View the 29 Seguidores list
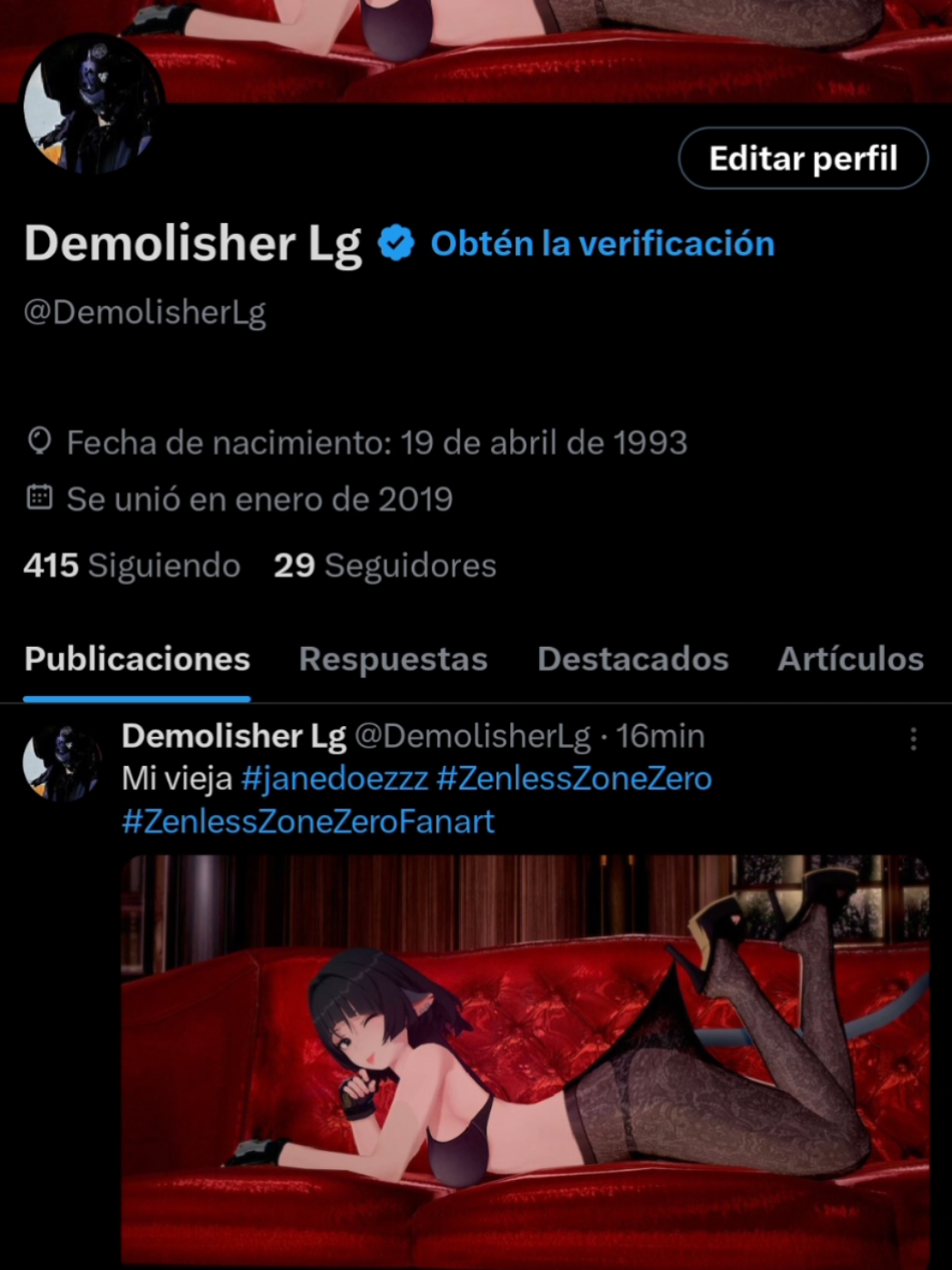 (384, 565)
